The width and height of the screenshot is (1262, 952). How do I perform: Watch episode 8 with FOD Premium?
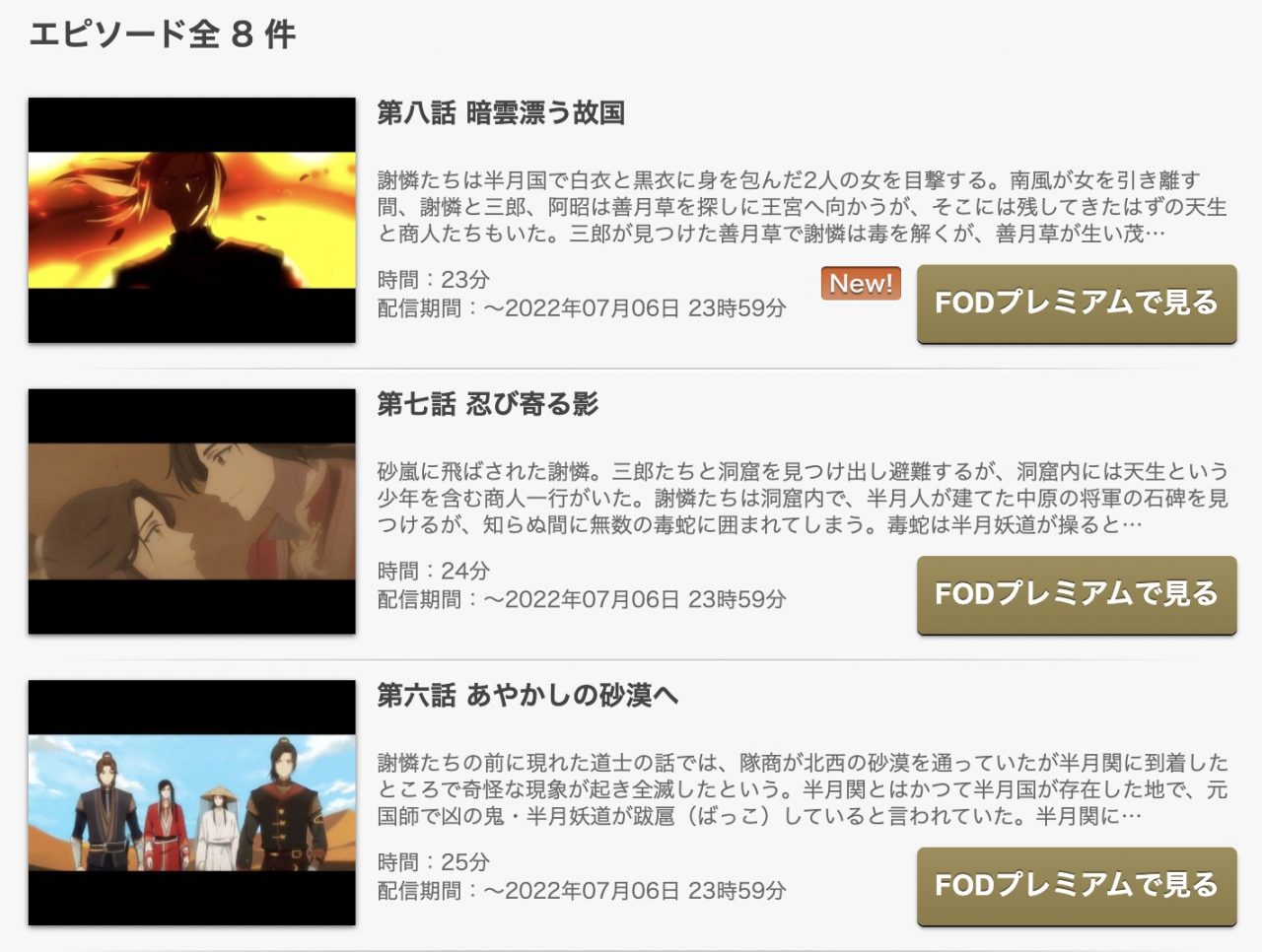point(1076,303)
